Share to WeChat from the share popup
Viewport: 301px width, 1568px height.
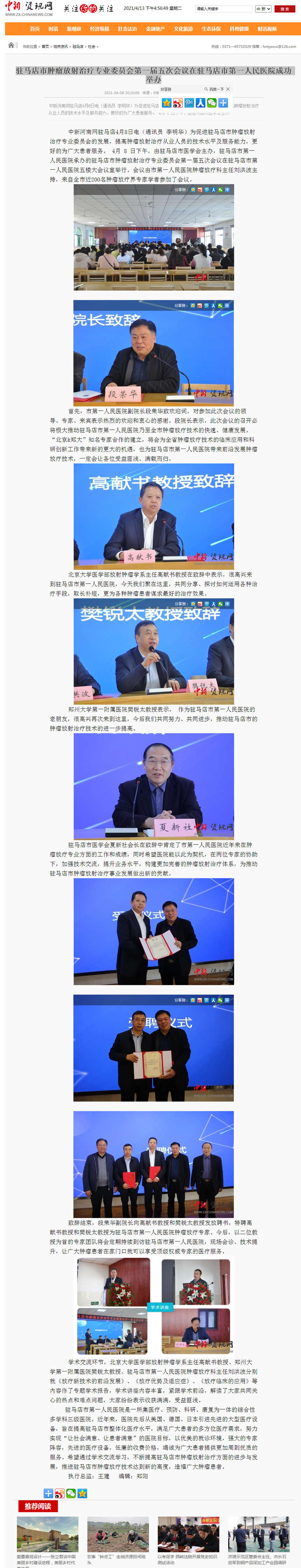coord(211,103)
